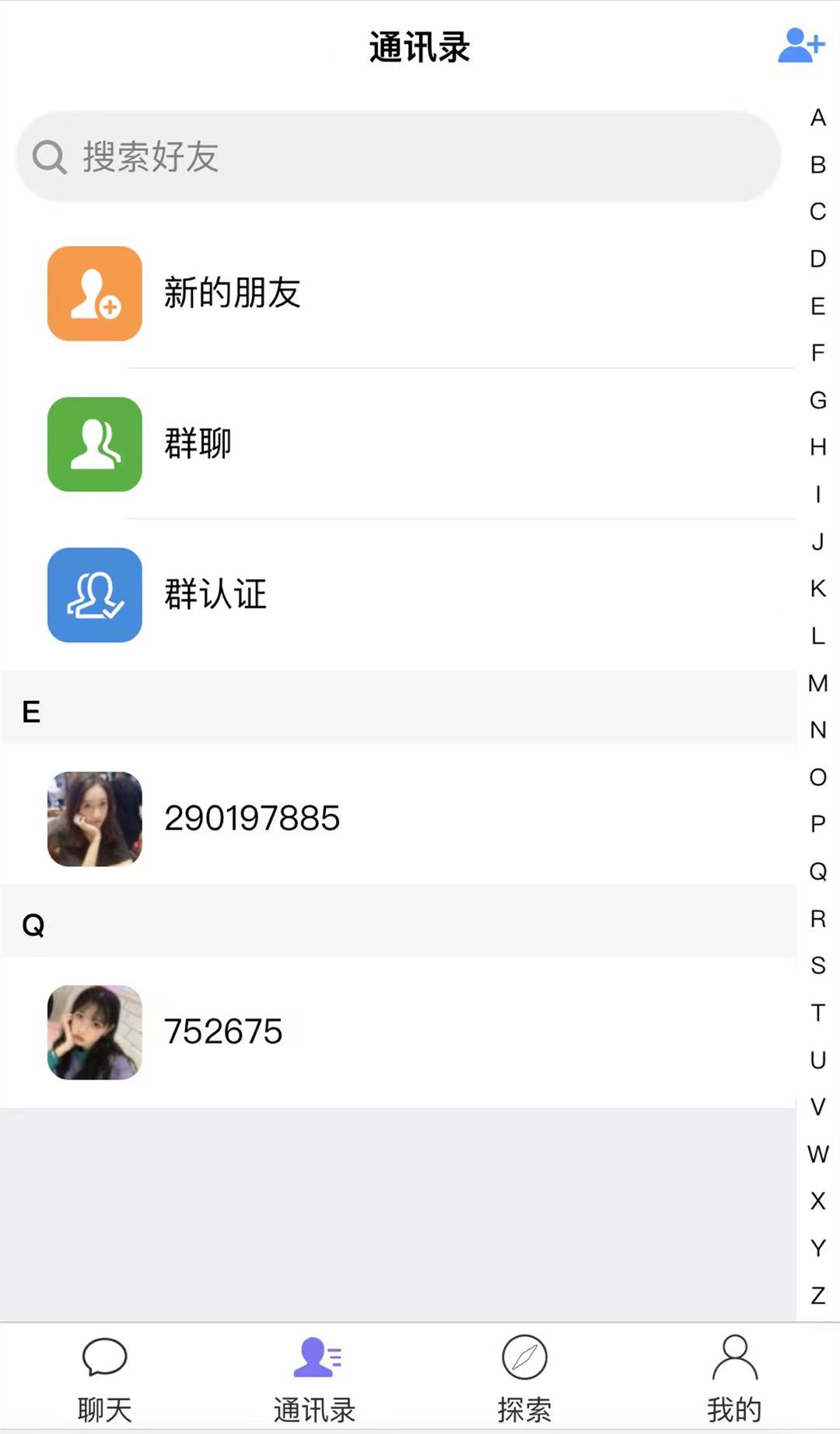Jump to letter Z in index

[x=817, y=1296]
